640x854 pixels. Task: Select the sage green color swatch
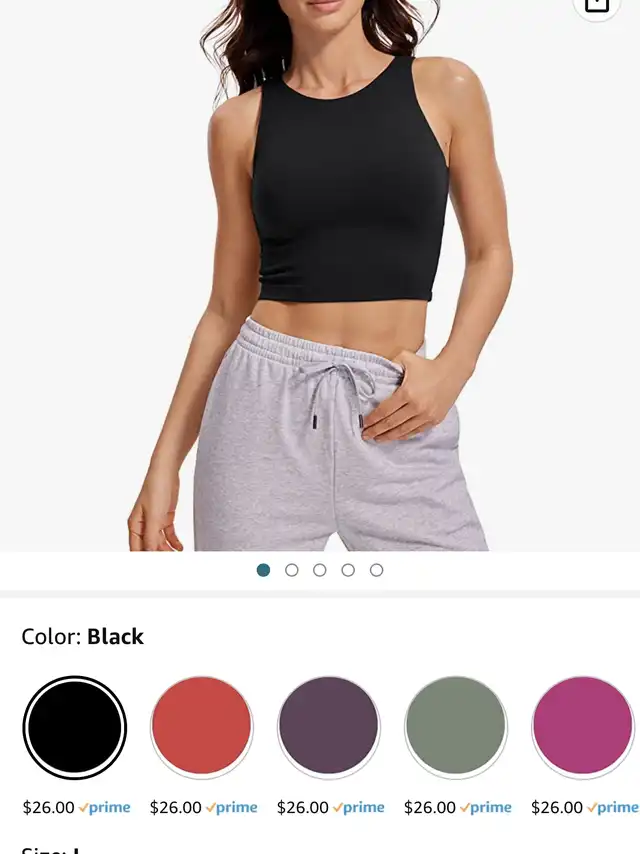point(455,727)
